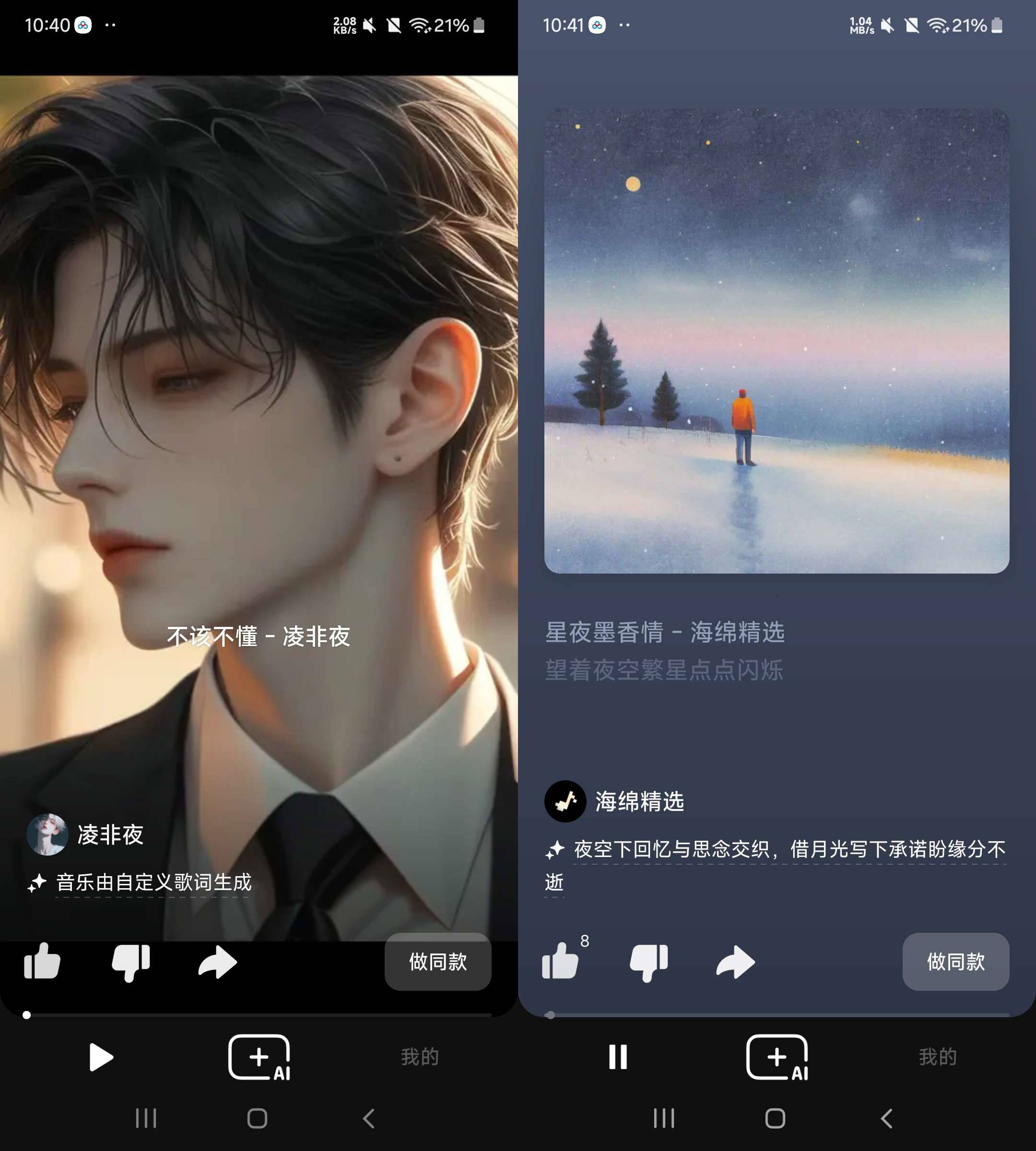Viewport: 1036px width, 1151px height.
Task: Like the song 星夜墨香情 with 8 likes
Action: pos(561,962)
